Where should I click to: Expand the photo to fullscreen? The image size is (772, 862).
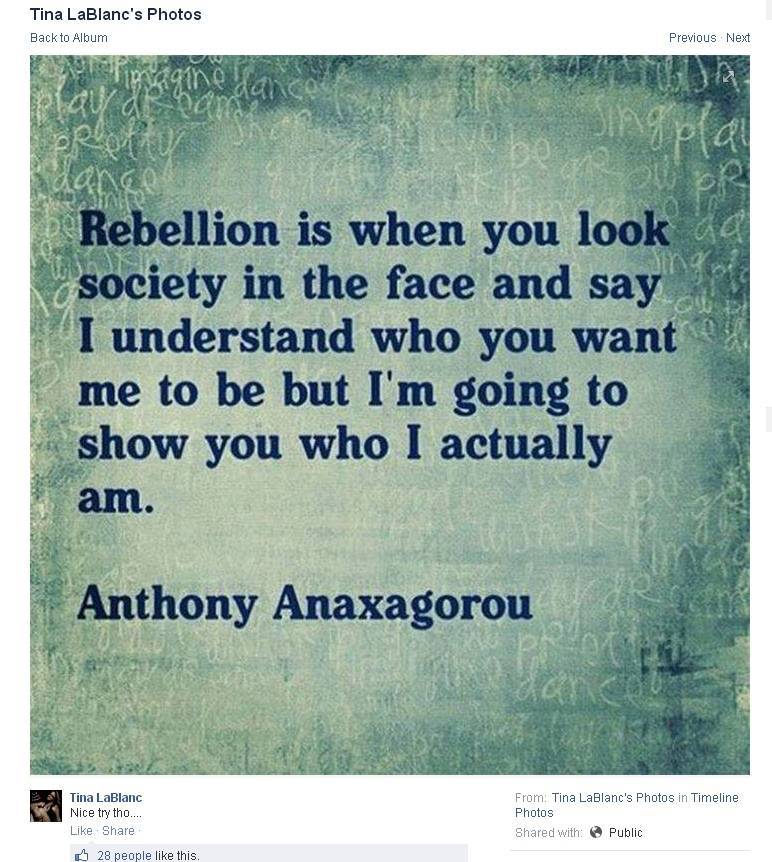729,77
